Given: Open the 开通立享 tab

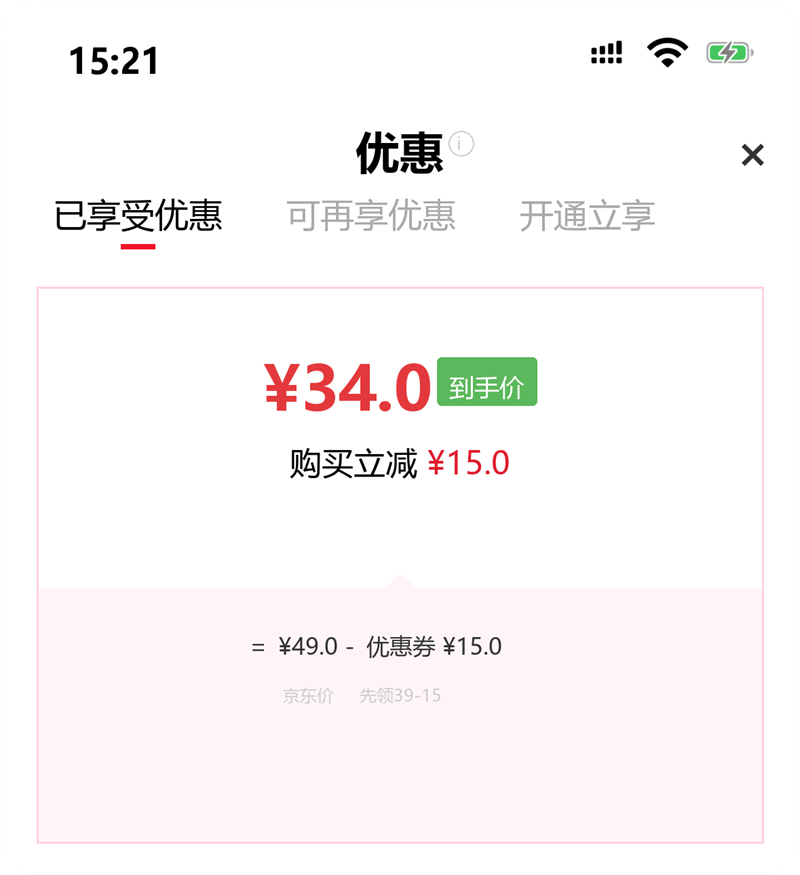Looking at the screenshot, I should tap(590, 214).
